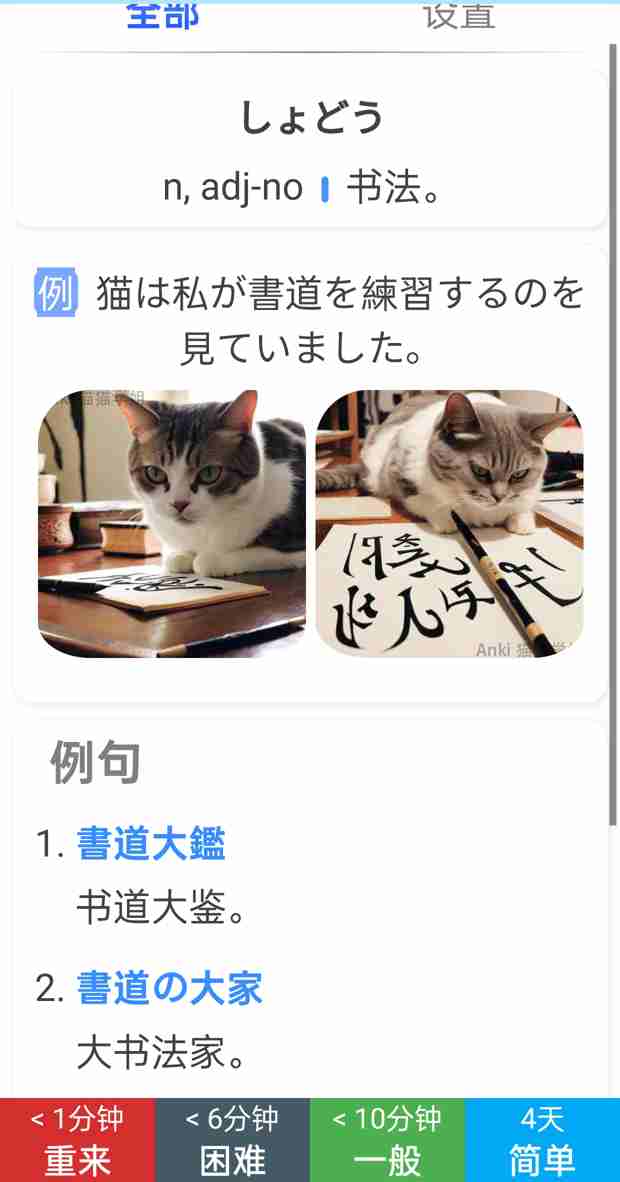Rate the card as 一般
This screenshot has width=620, height=1182.
(387, 1140)
